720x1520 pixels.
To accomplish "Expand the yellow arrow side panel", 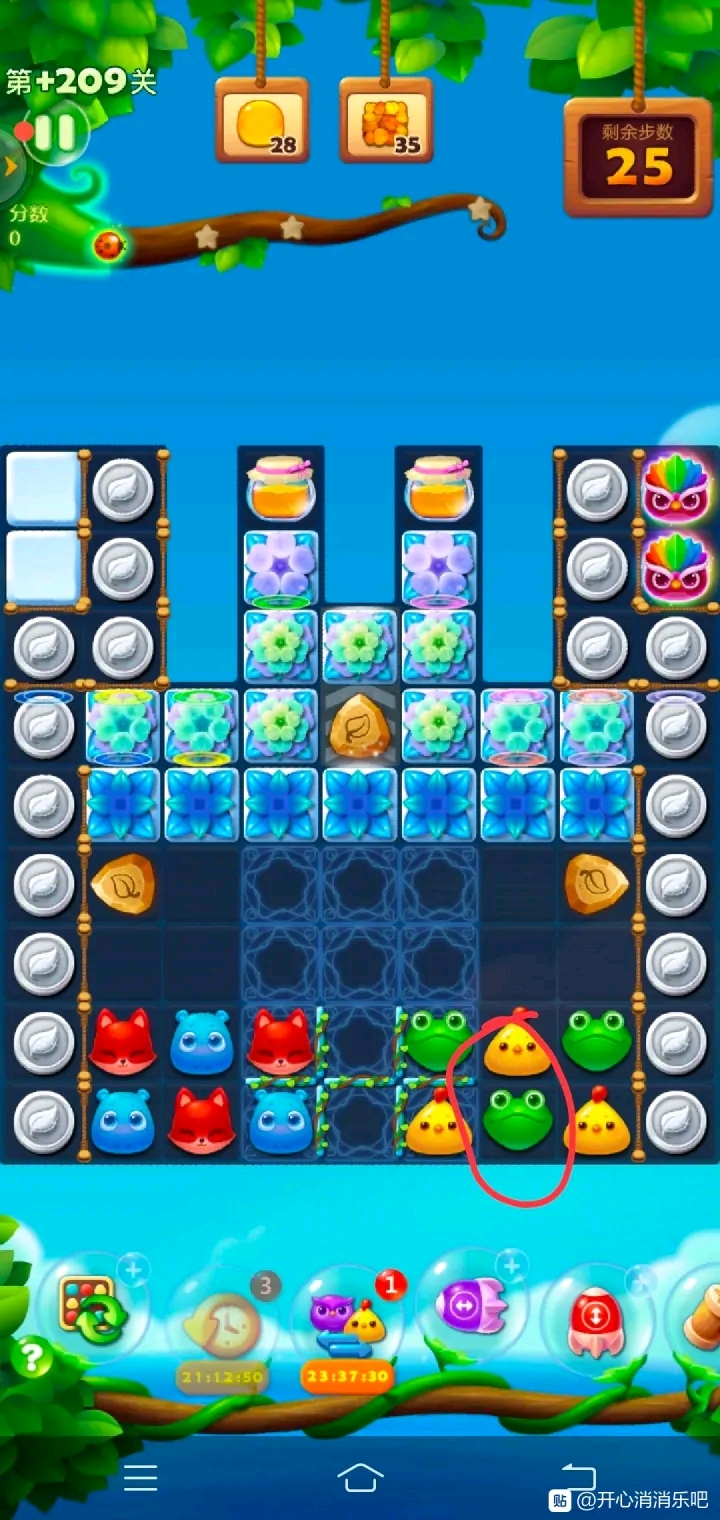I will 9,166.
